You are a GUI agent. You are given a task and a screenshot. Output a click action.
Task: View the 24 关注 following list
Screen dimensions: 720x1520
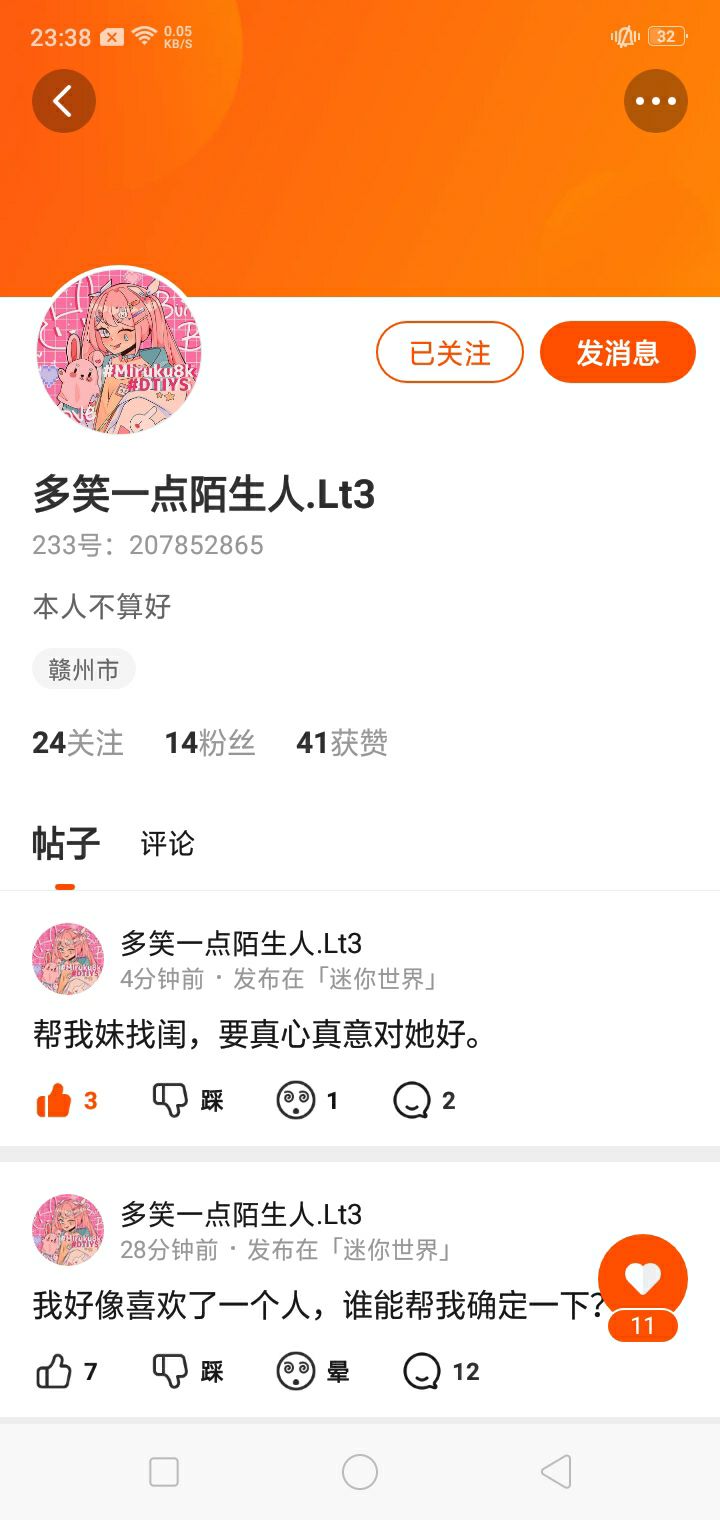(x=78, y=743)
